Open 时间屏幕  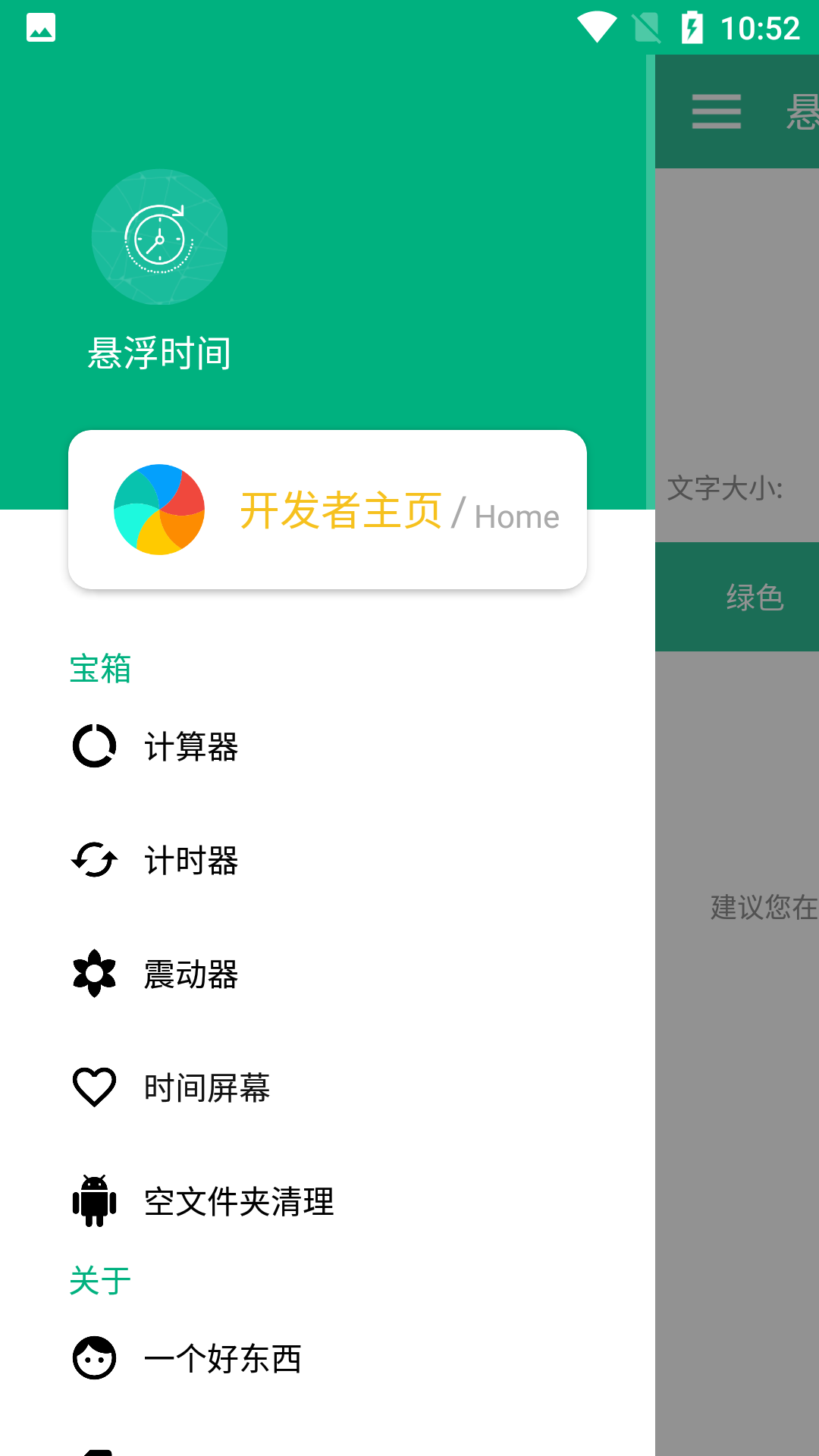pos(328,1087)
